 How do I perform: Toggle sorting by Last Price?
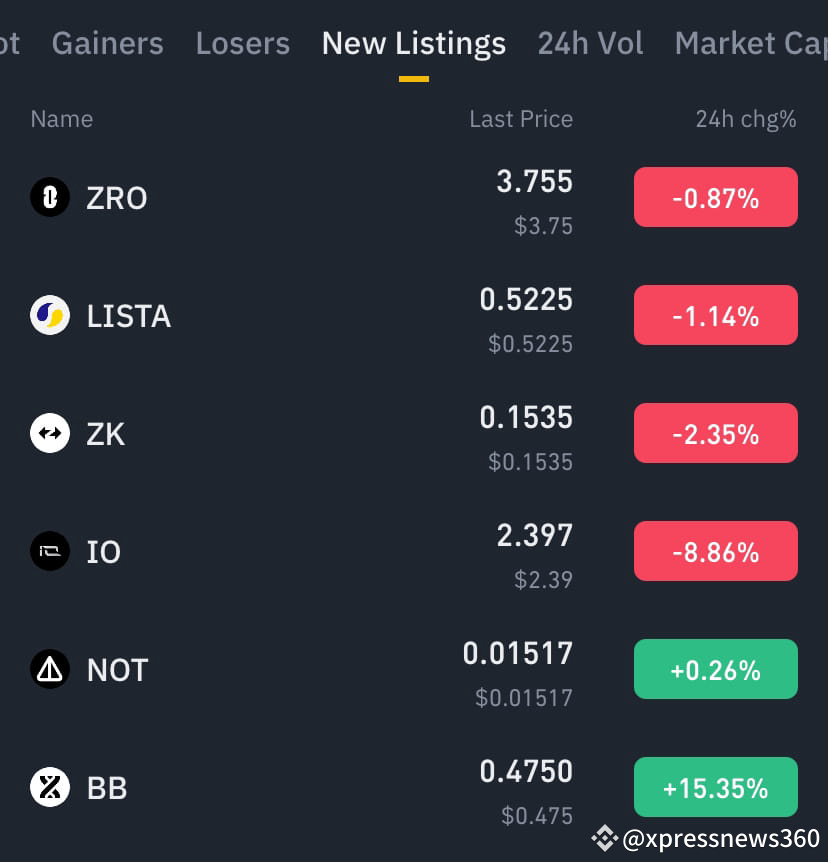[x=521, y=119]
